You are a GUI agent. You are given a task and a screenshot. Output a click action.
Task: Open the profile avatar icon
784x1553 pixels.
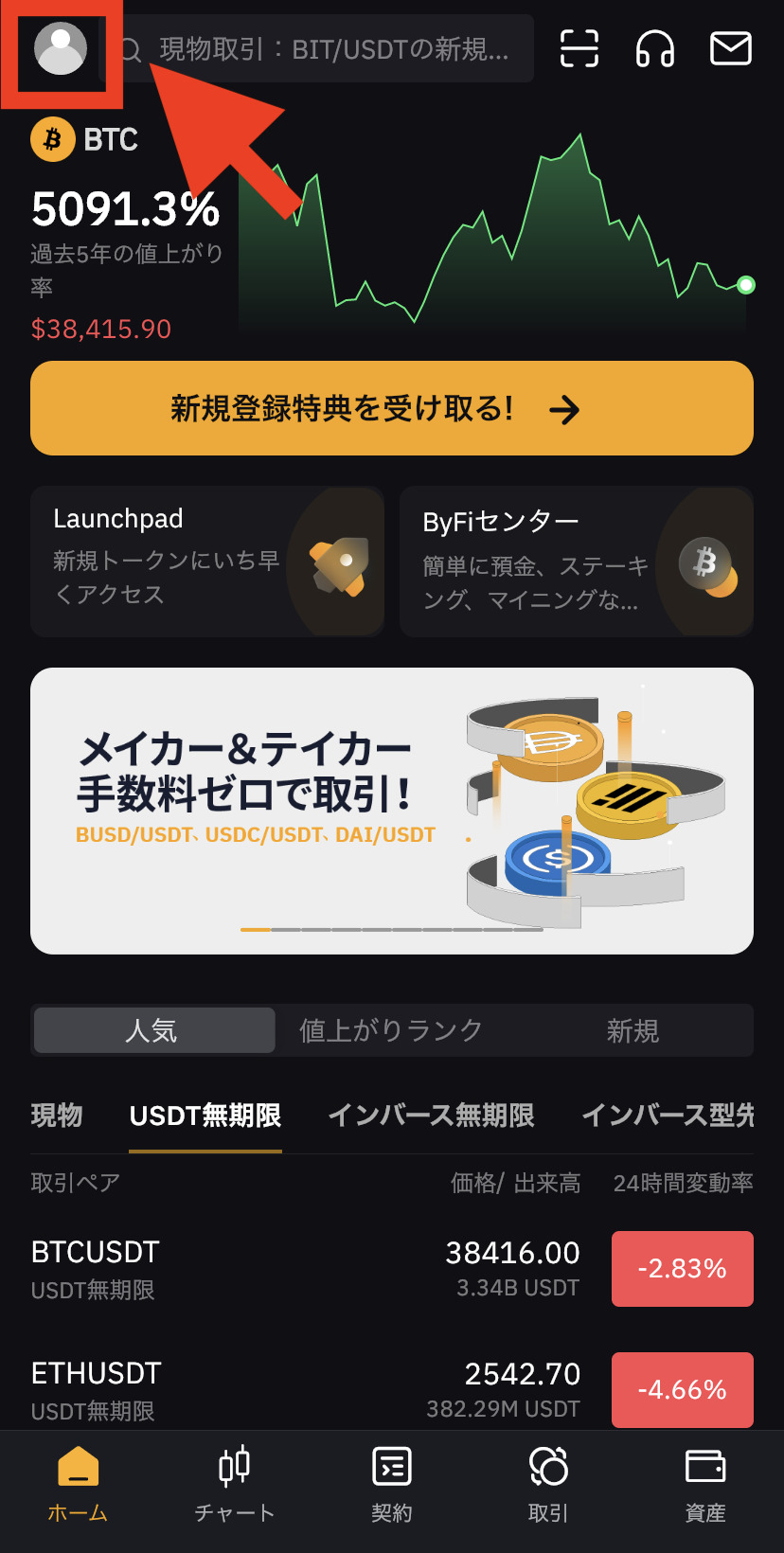[x=61, y=47]
